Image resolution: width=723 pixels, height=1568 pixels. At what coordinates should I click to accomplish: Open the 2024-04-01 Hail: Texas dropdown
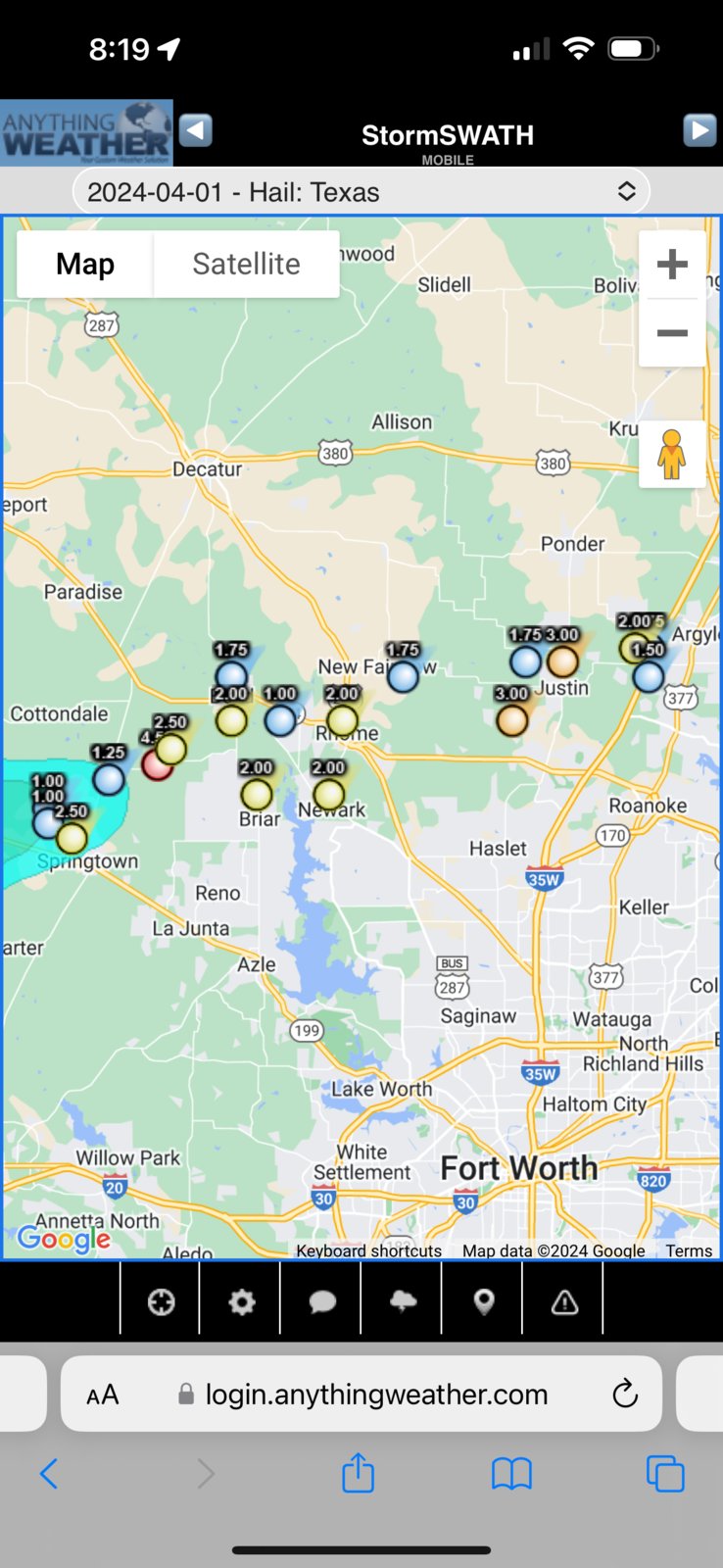(x=361, y=192)
